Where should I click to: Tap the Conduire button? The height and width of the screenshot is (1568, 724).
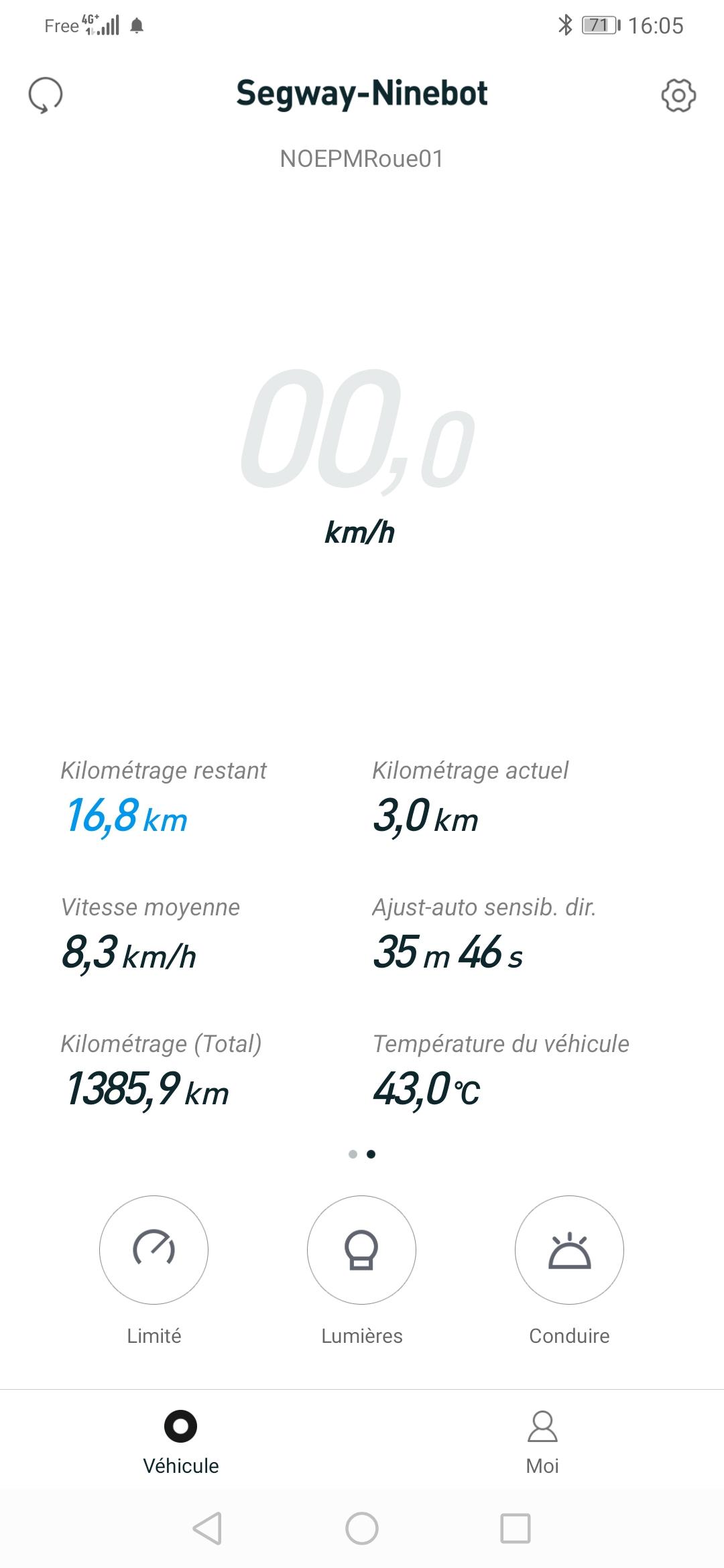point(569,1249)
